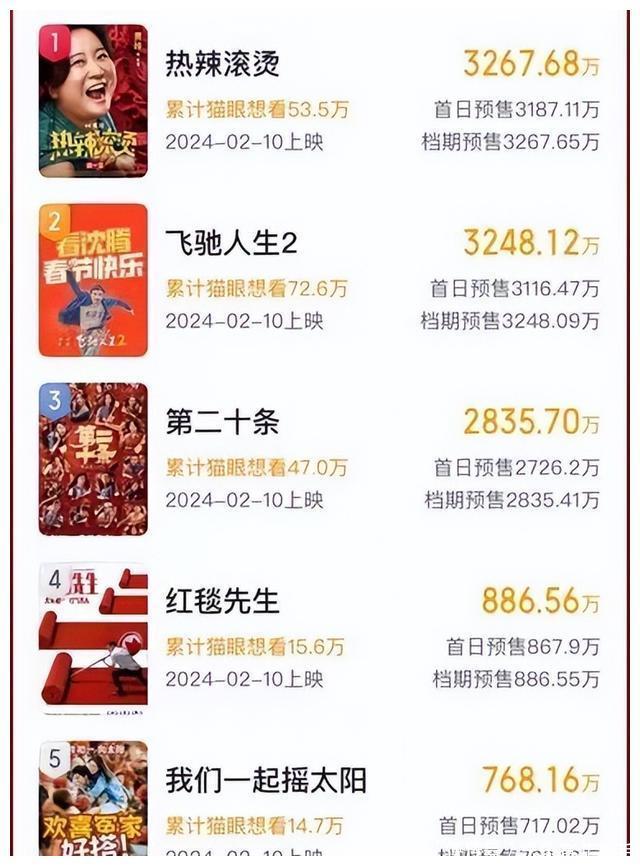
Task: Open the 热辣滚烫 movie entry
Action: 222,64
